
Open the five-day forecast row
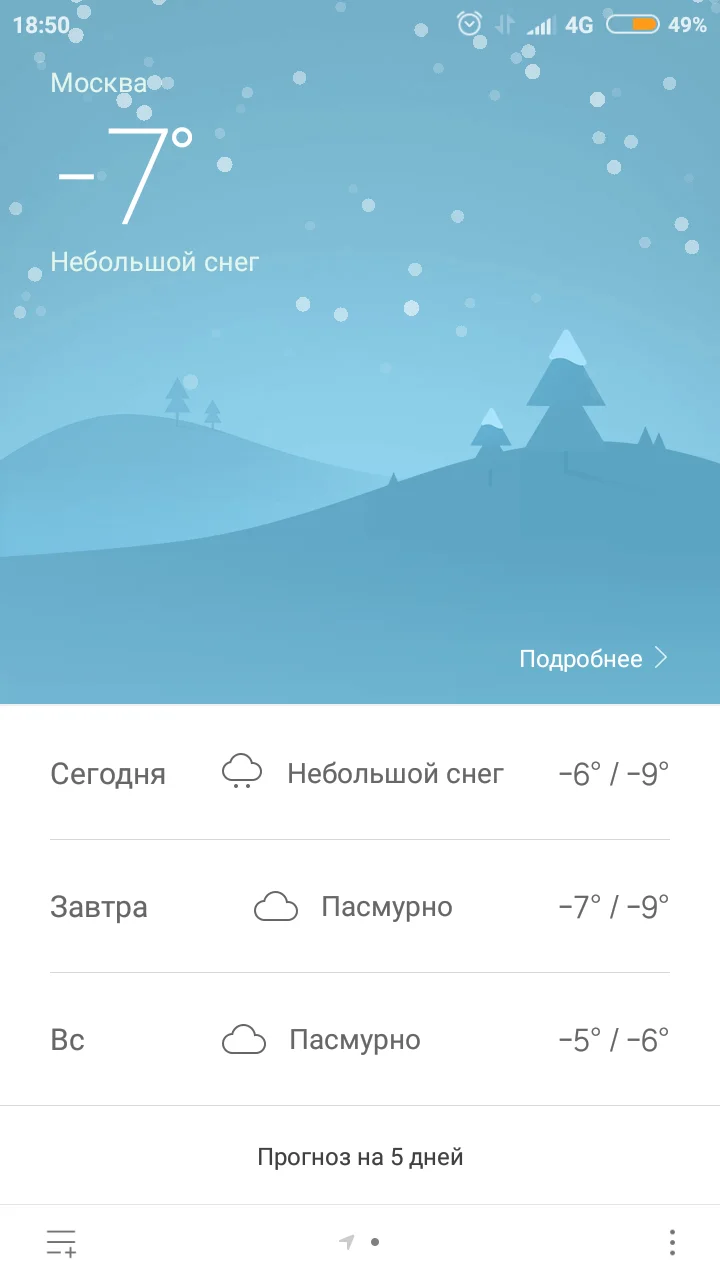tap(360, 1156)
